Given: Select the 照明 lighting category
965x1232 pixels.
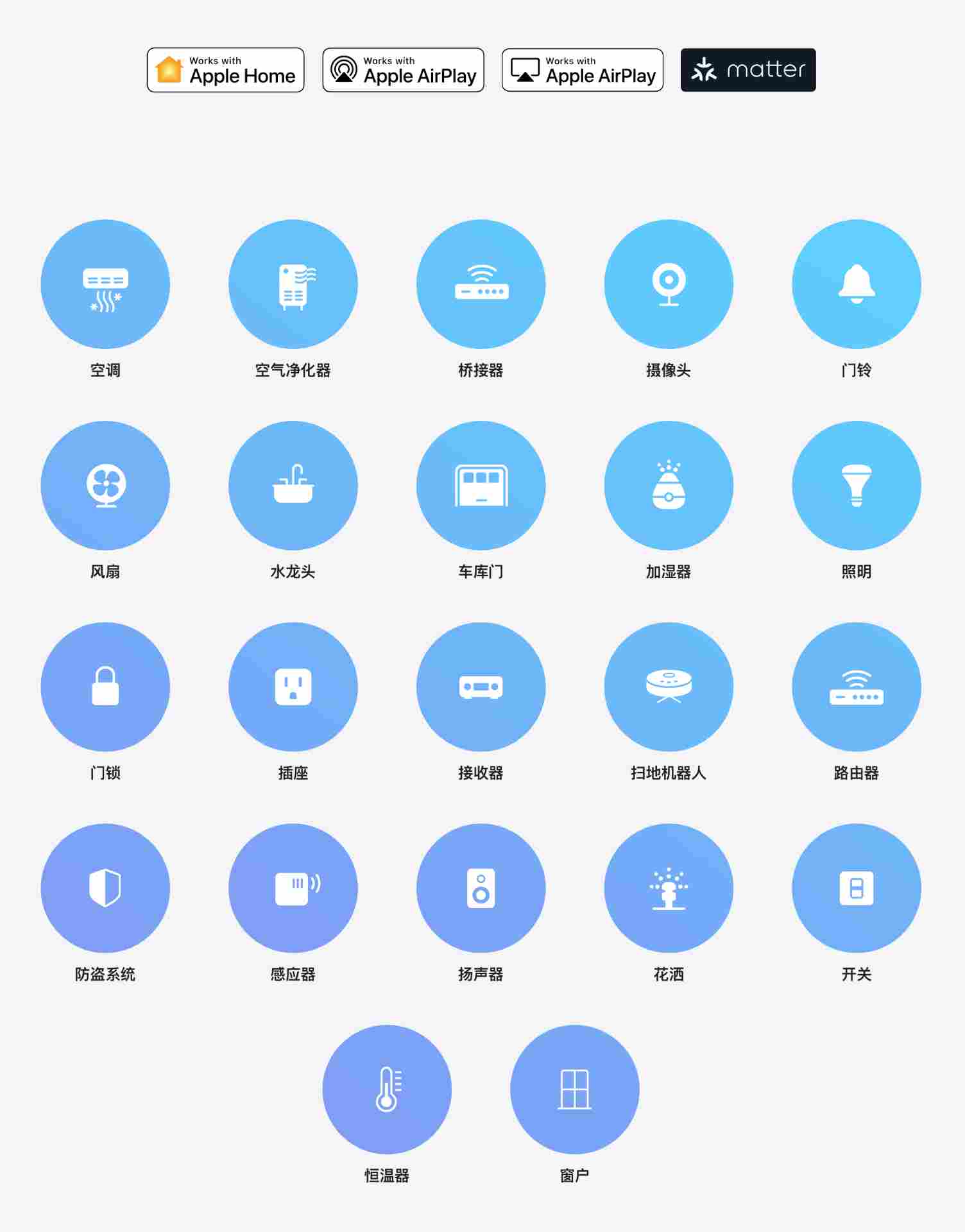Looking at the screenshot, I should 856,486.
